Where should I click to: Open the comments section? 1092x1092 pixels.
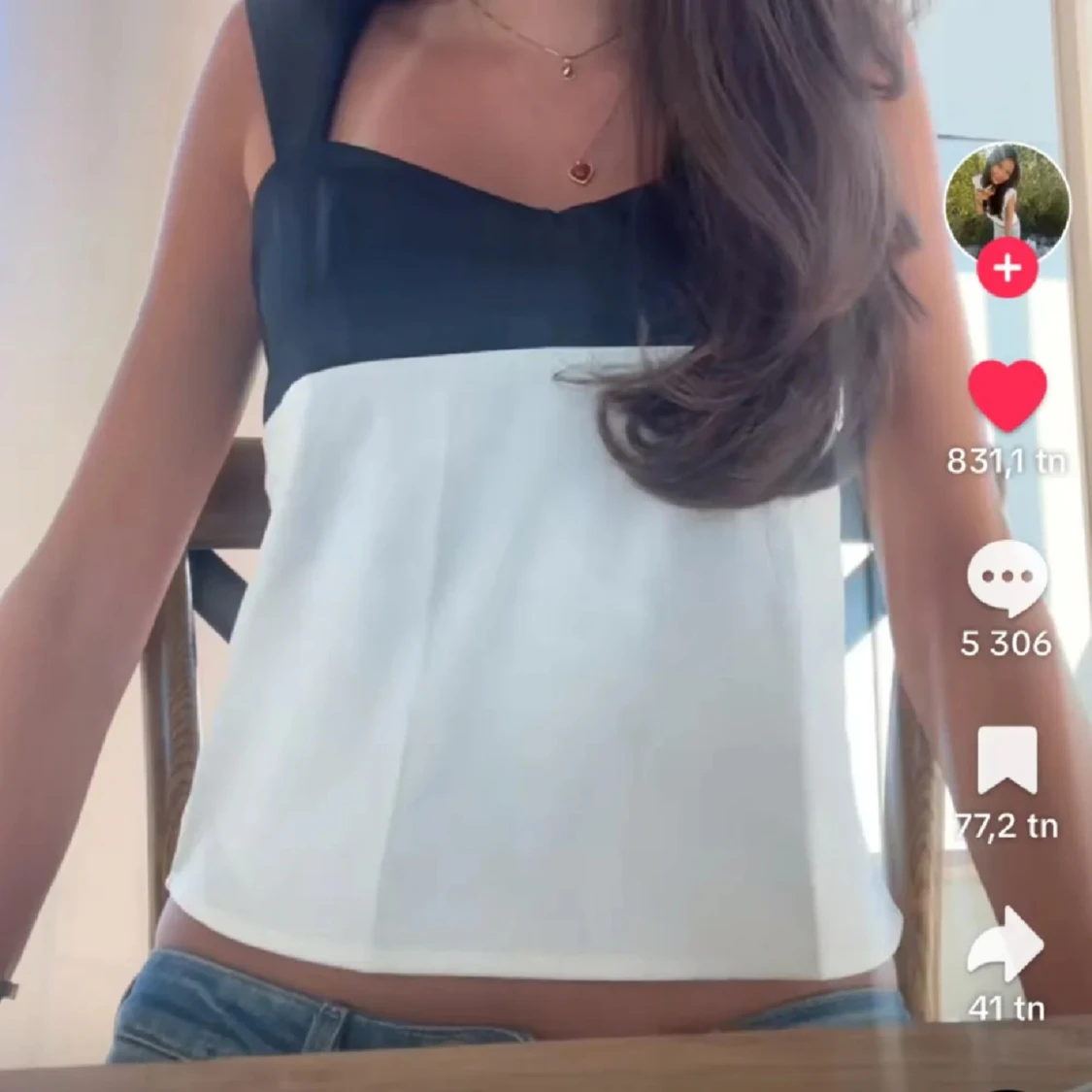point(1008,579)
